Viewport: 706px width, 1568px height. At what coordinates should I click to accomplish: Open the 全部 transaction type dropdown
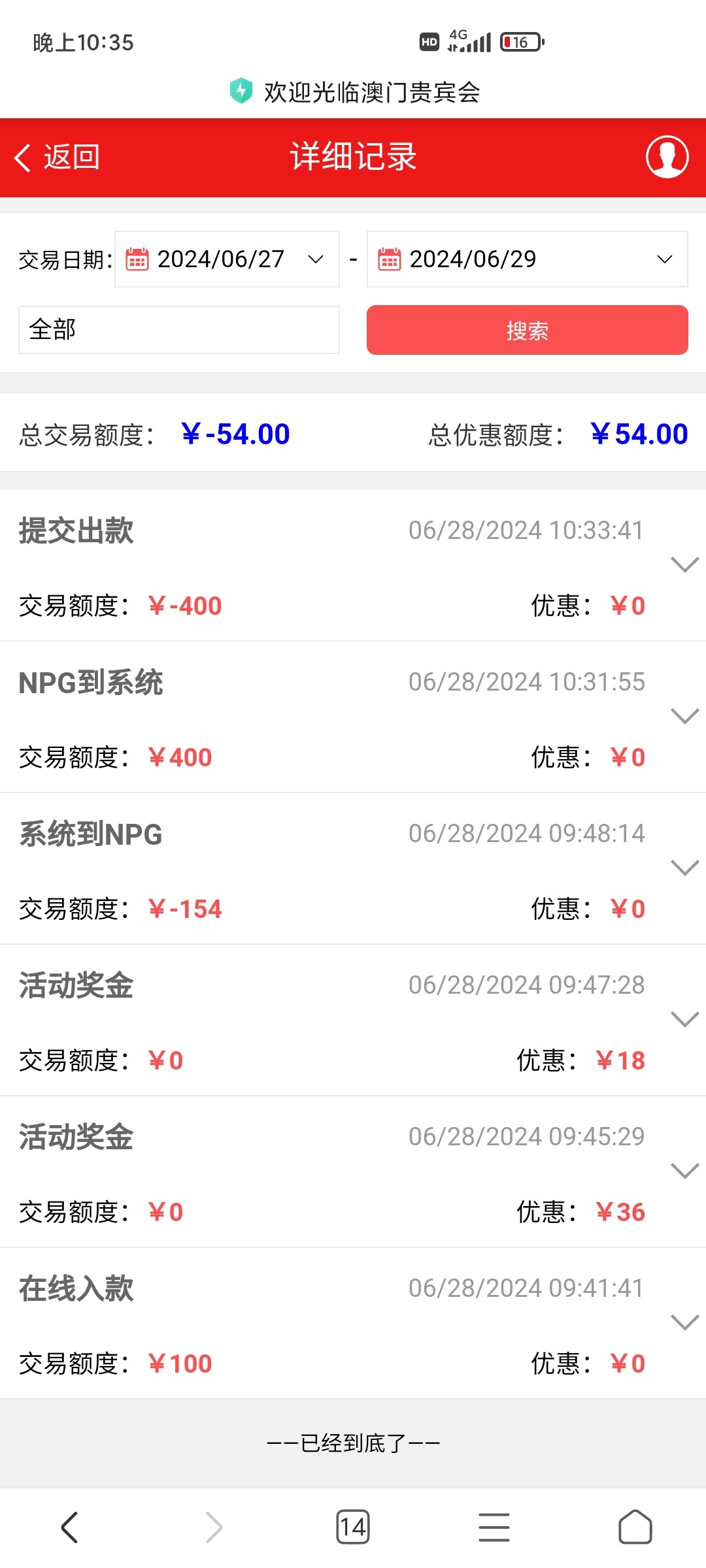[178, 330]
